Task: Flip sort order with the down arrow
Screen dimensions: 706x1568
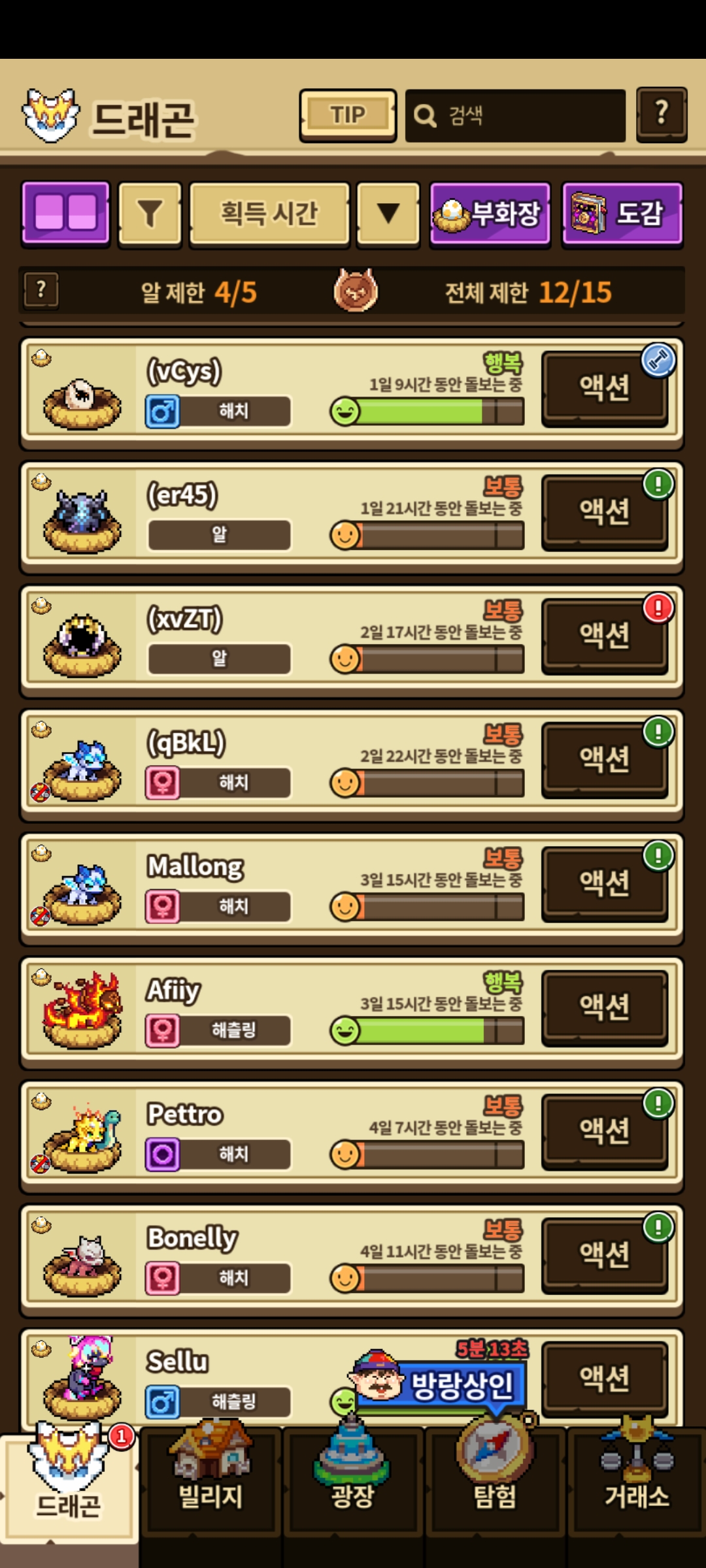Action: (388, 214)
